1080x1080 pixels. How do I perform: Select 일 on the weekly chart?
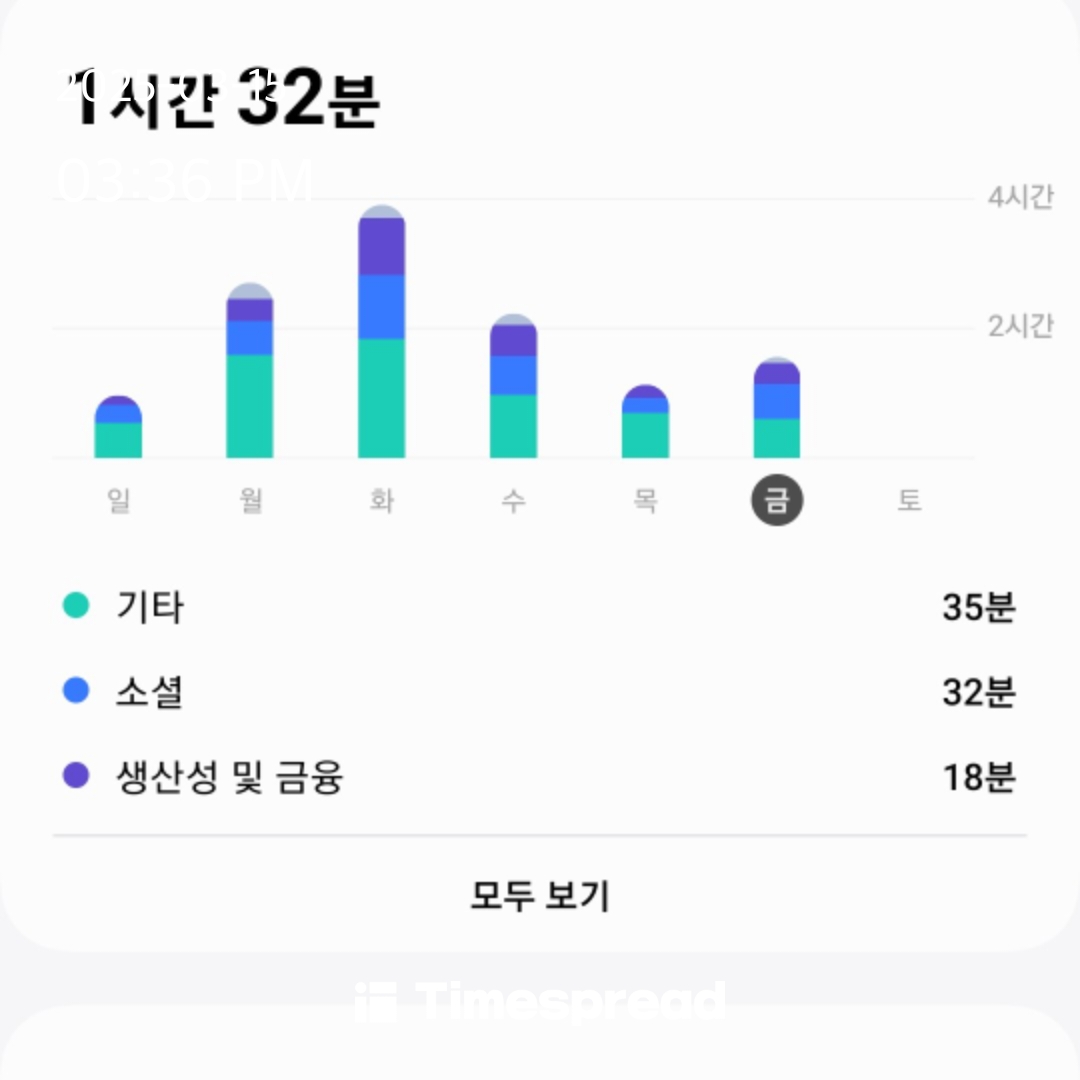[119, 500]
